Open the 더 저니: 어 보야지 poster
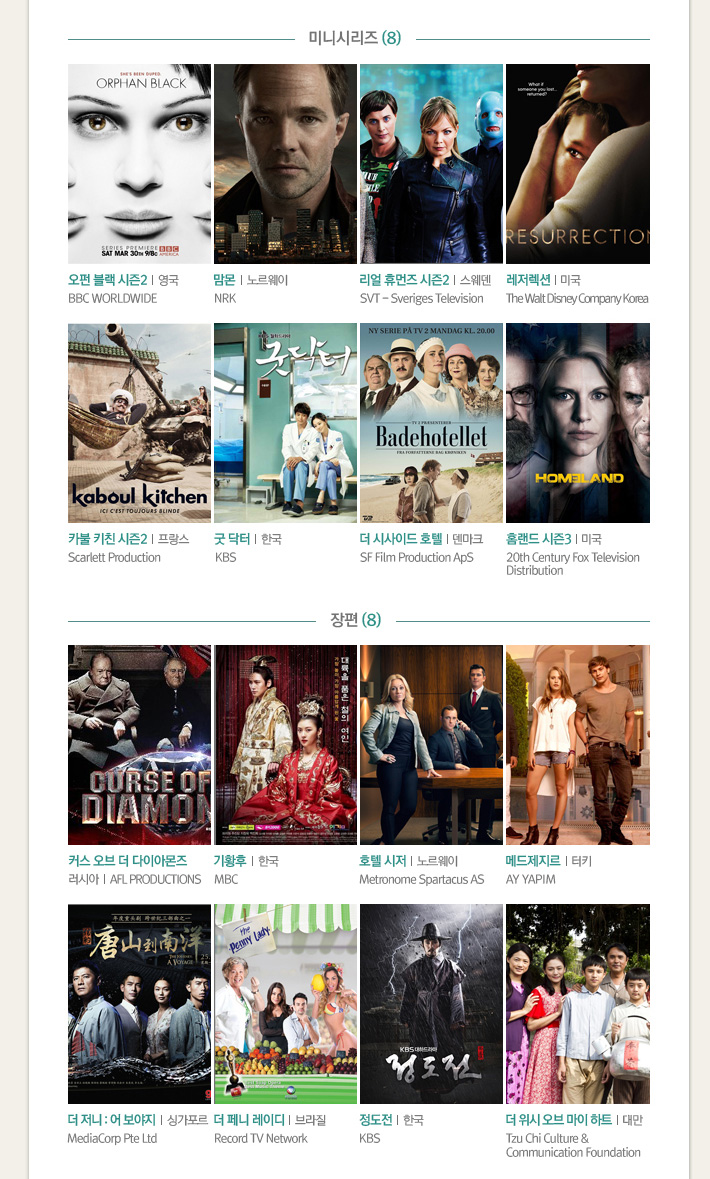Screen dimensions: 710x1179 click(139, 1003)
